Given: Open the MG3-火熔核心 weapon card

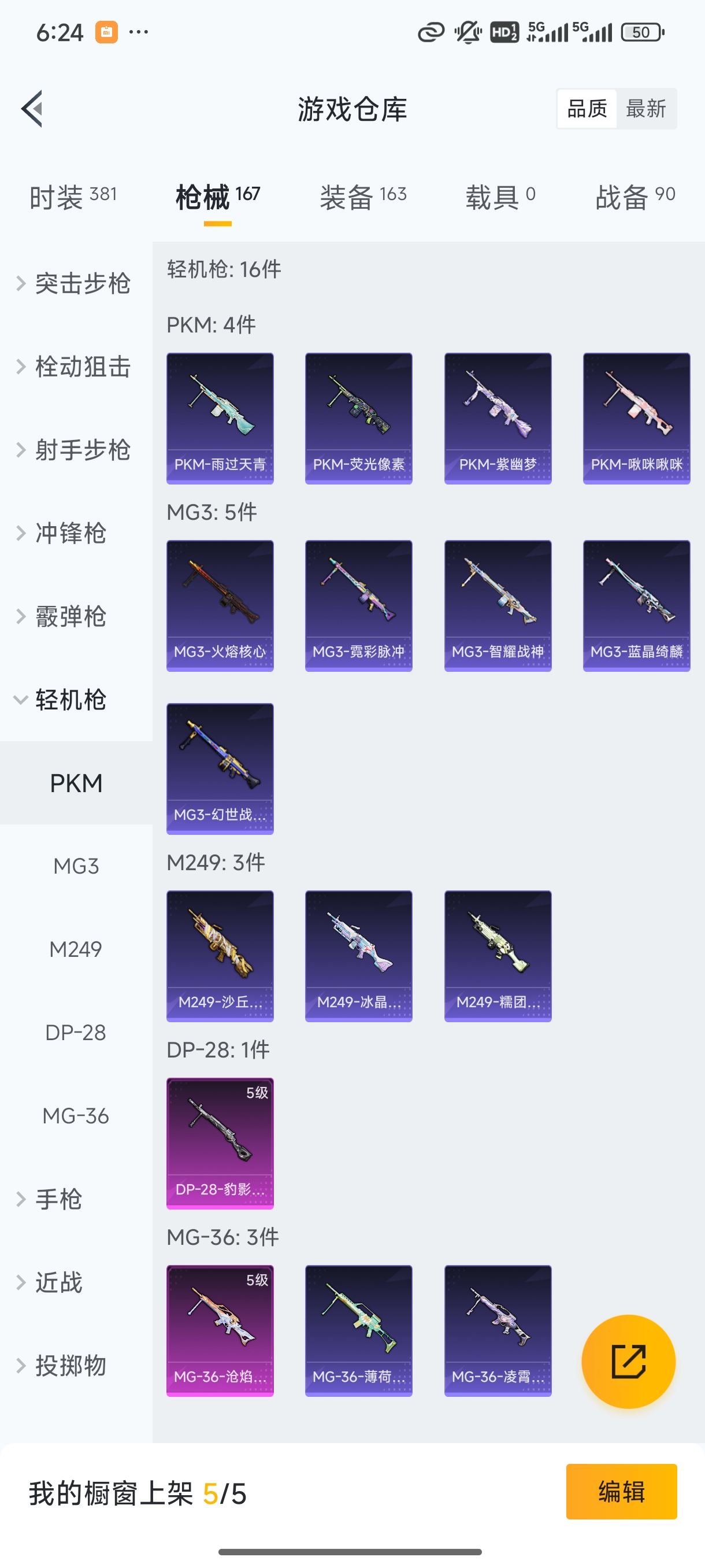Looking at the screenshot, I should pyautogui.click(x=220, y=606).
